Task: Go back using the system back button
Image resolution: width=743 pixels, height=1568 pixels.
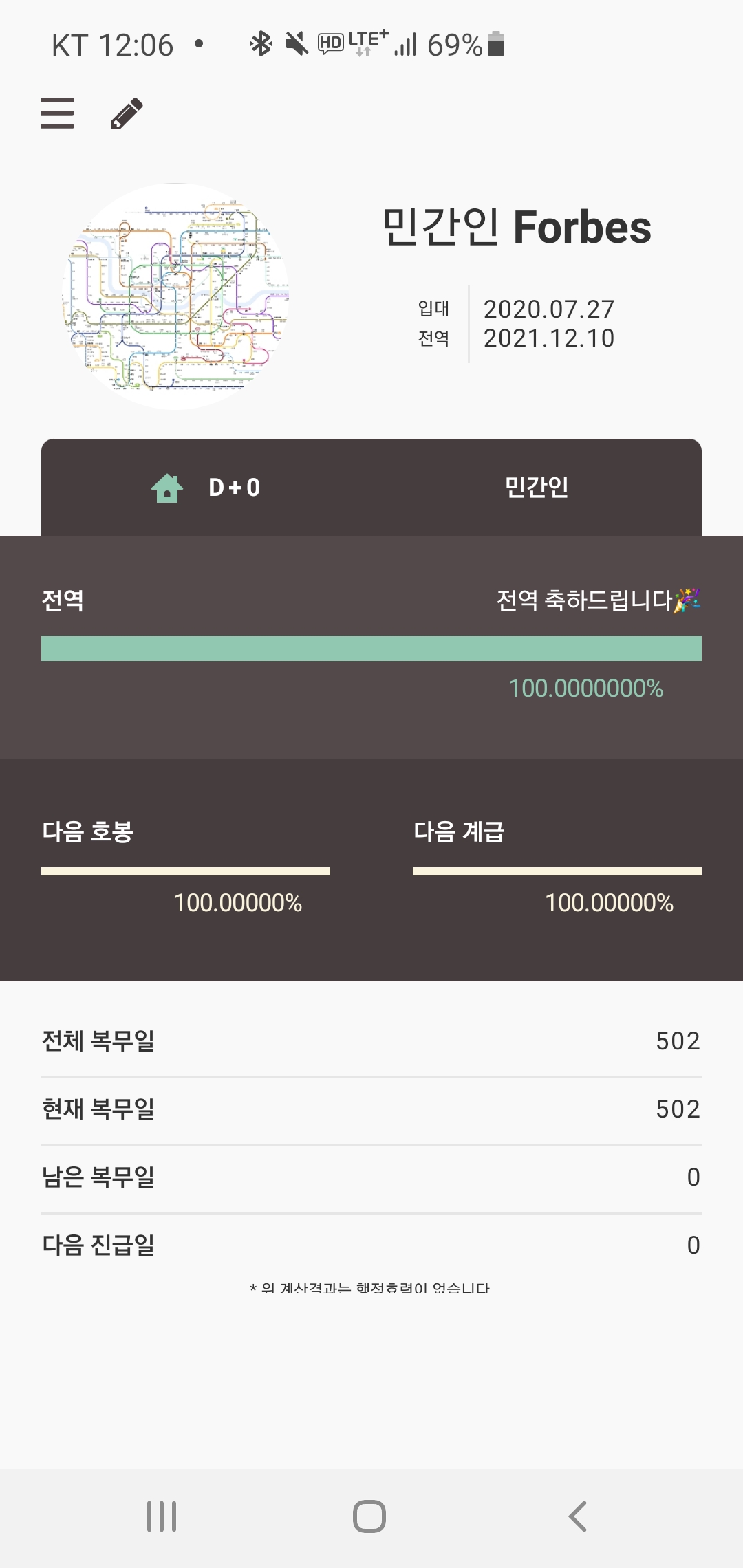Action: point(578,1516)
